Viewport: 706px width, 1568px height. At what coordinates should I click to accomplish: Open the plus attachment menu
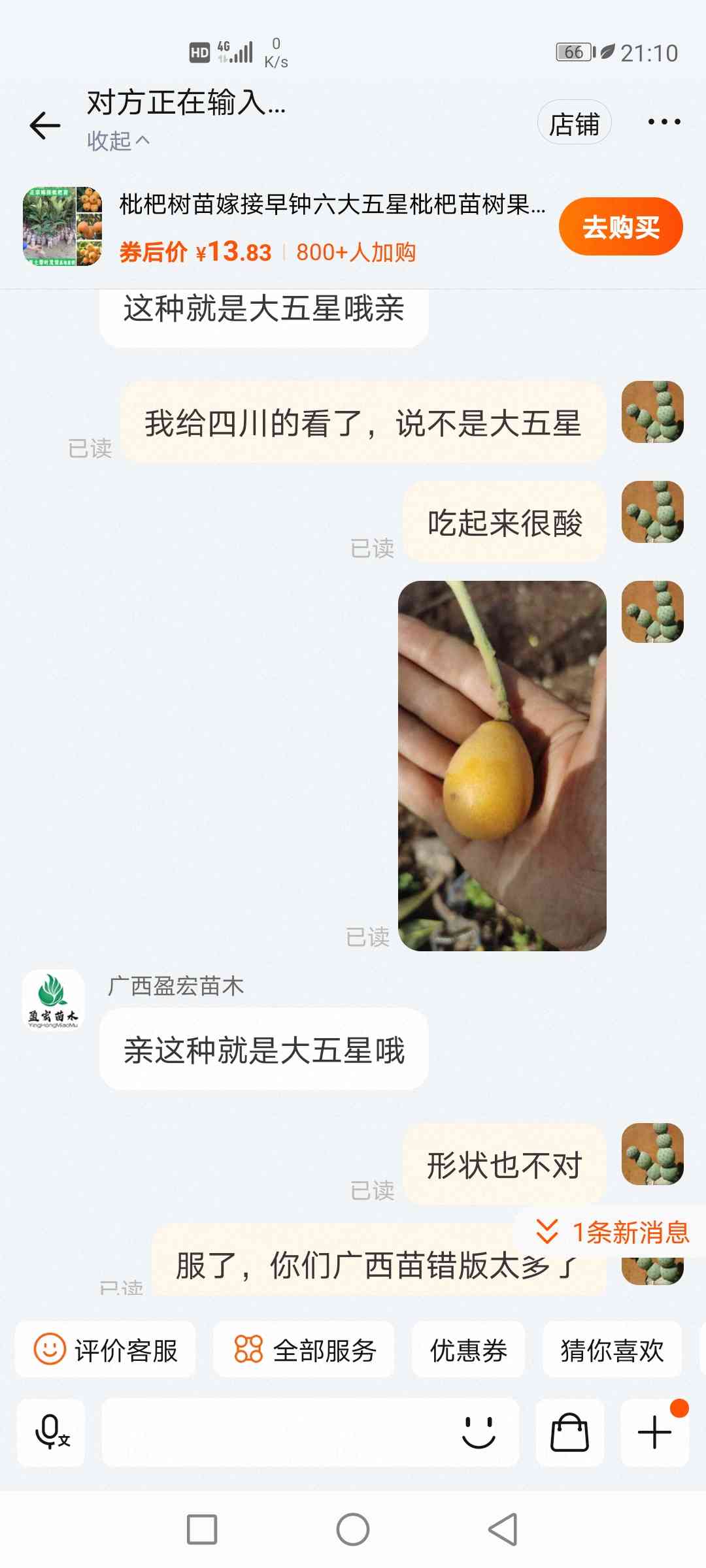[x=654, y=1433]
